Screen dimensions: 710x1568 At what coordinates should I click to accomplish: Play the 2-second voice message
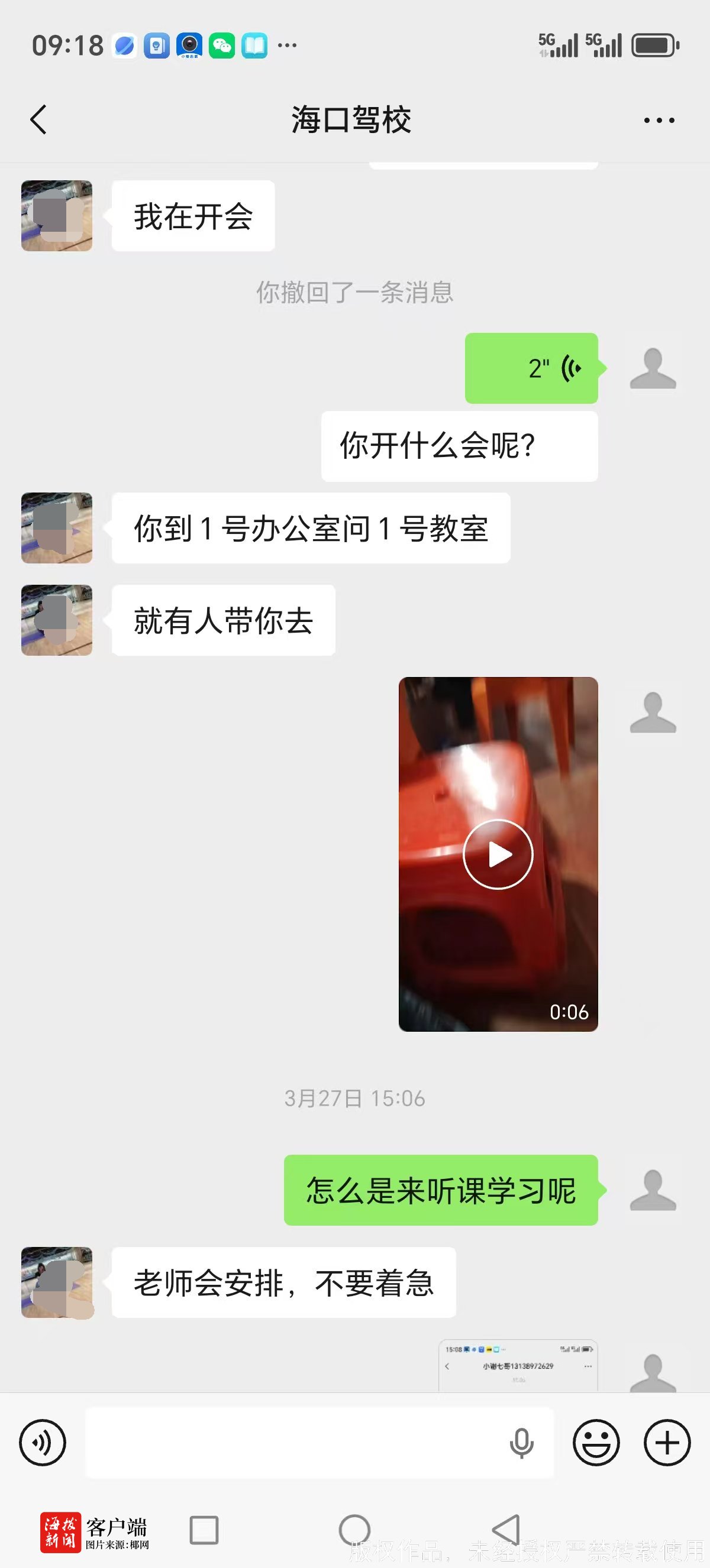pyautogui.click(x=531, y=368)
